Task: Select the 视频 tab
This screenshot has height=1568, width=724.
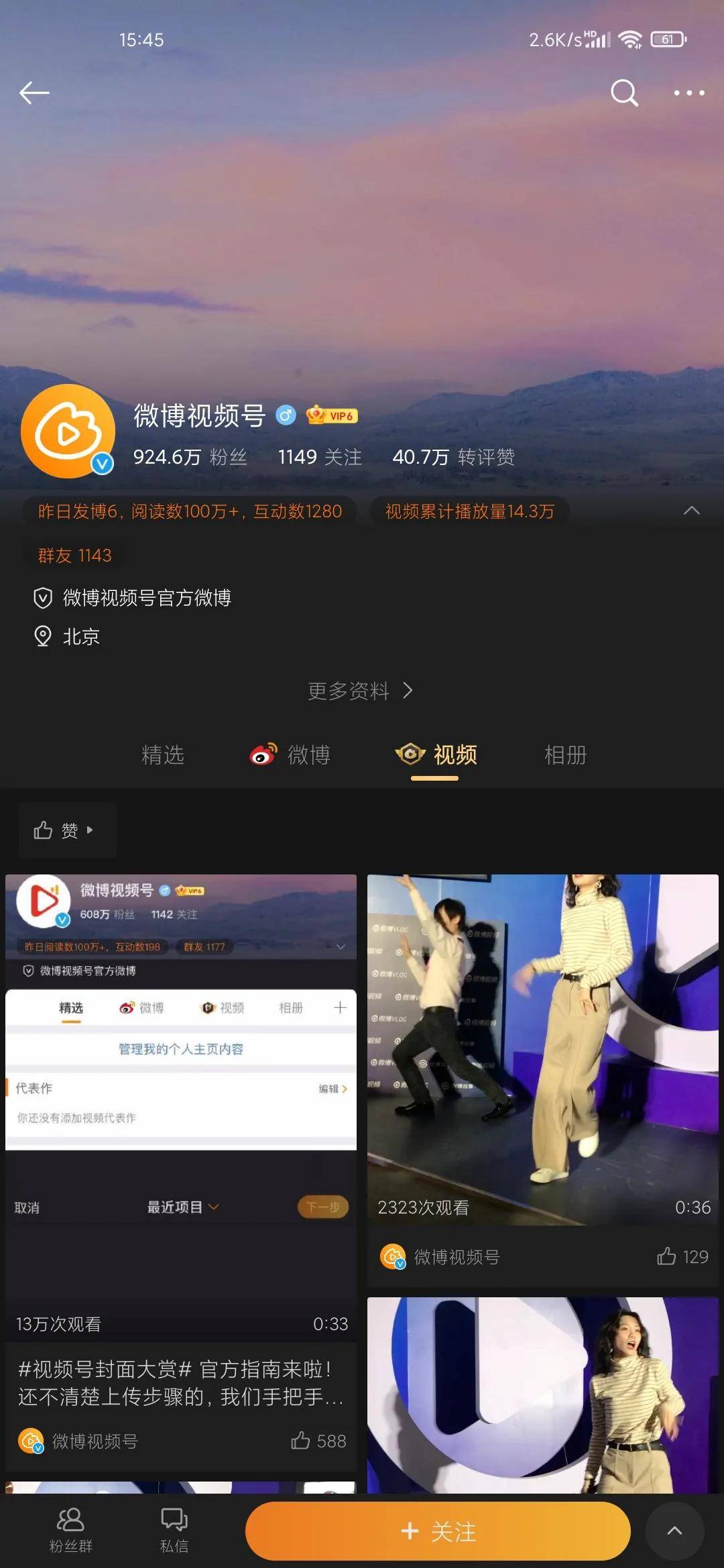Action: (x=436, y=755)
